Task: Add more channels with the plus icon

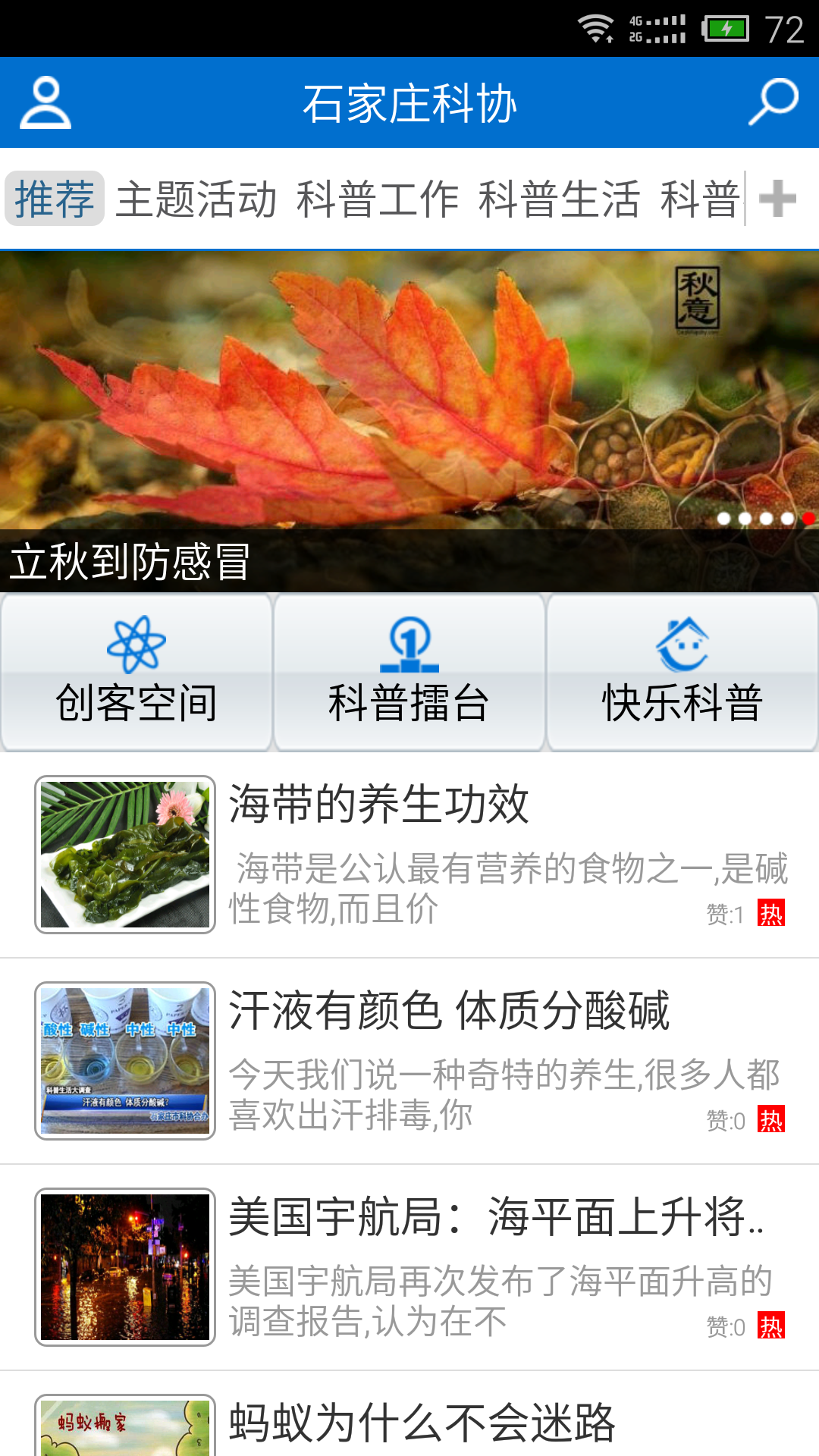Action: click(777, 199)
